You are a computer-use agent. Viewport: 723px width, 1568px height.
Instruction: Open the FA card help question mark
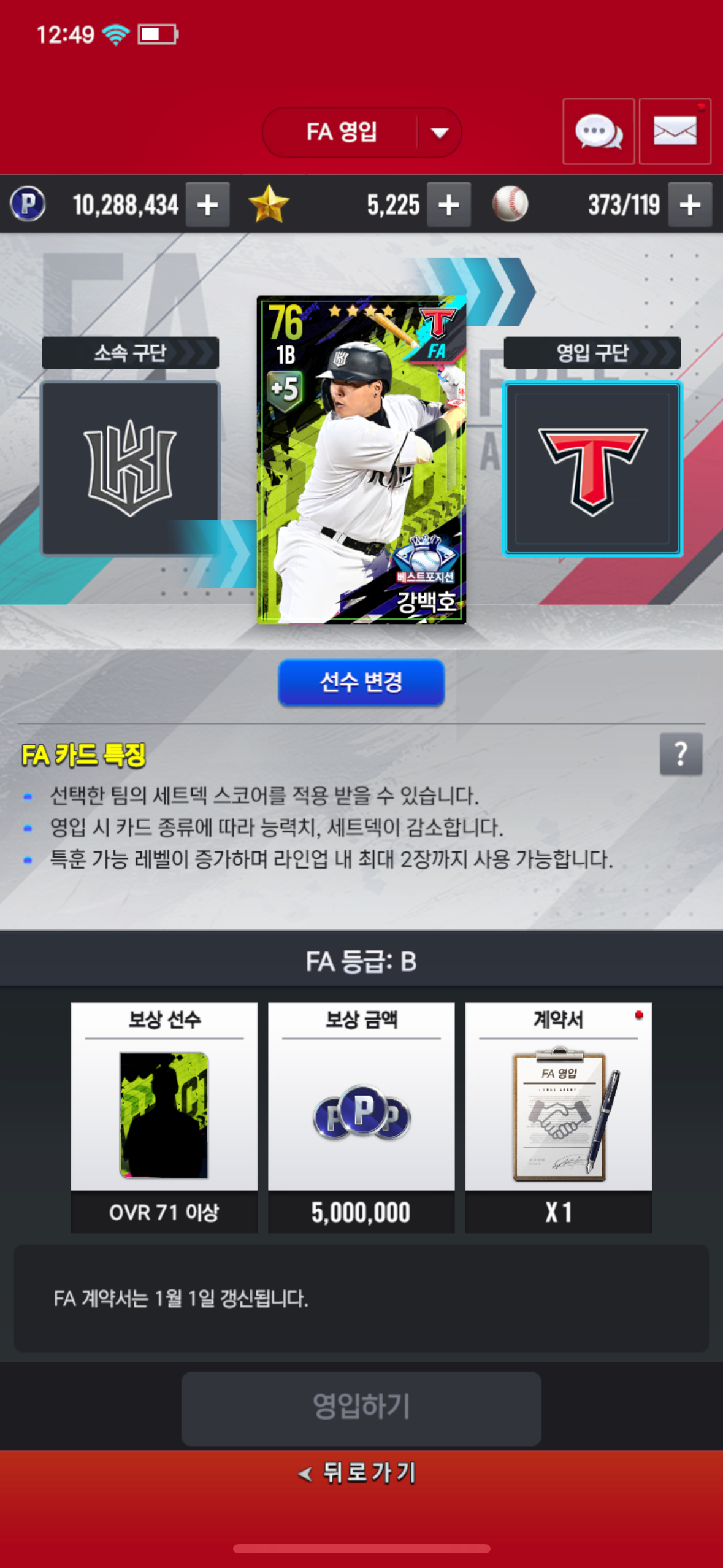[681, 754]
